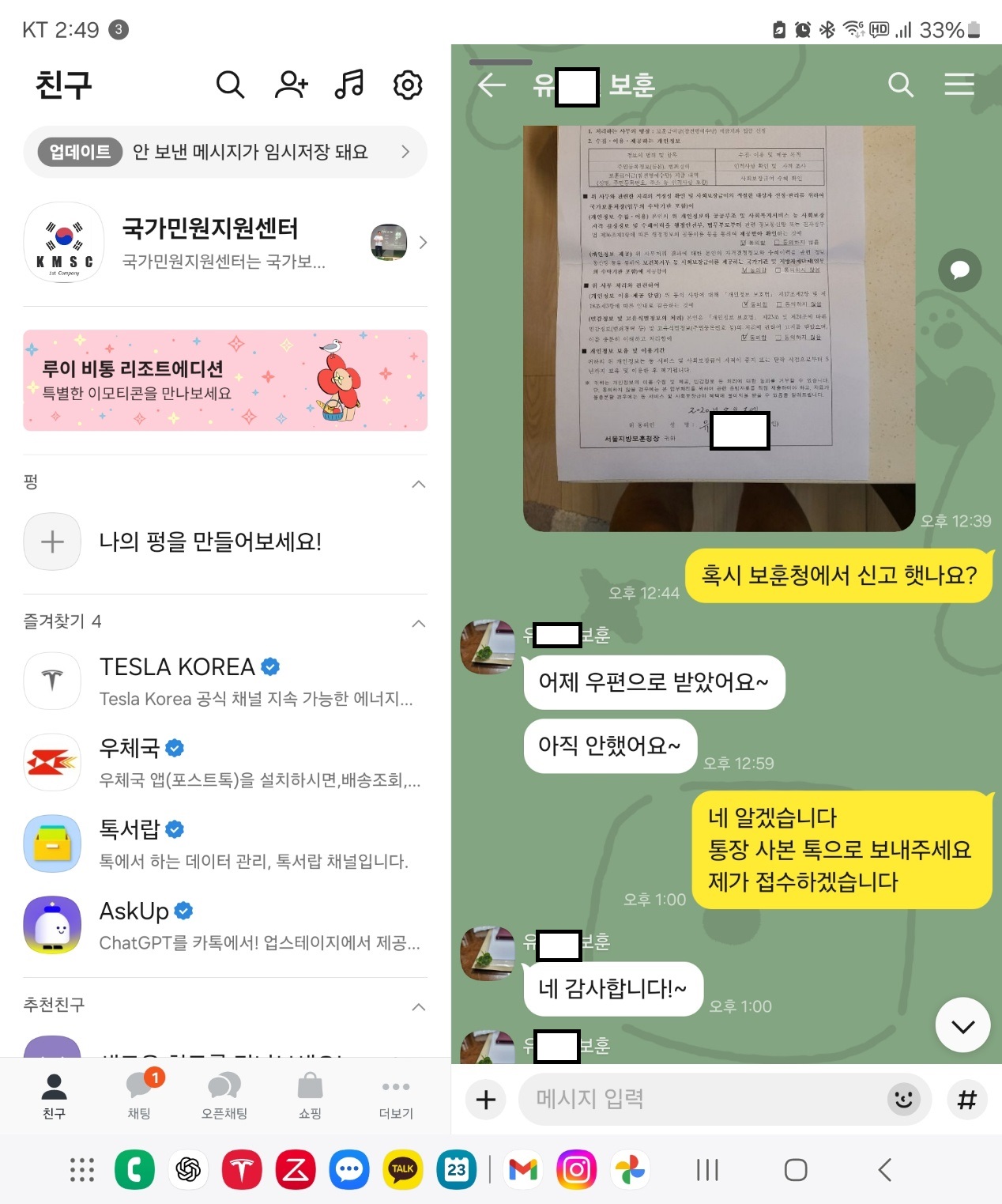
Task: Open the add friend icon
Action: point(291,85)
